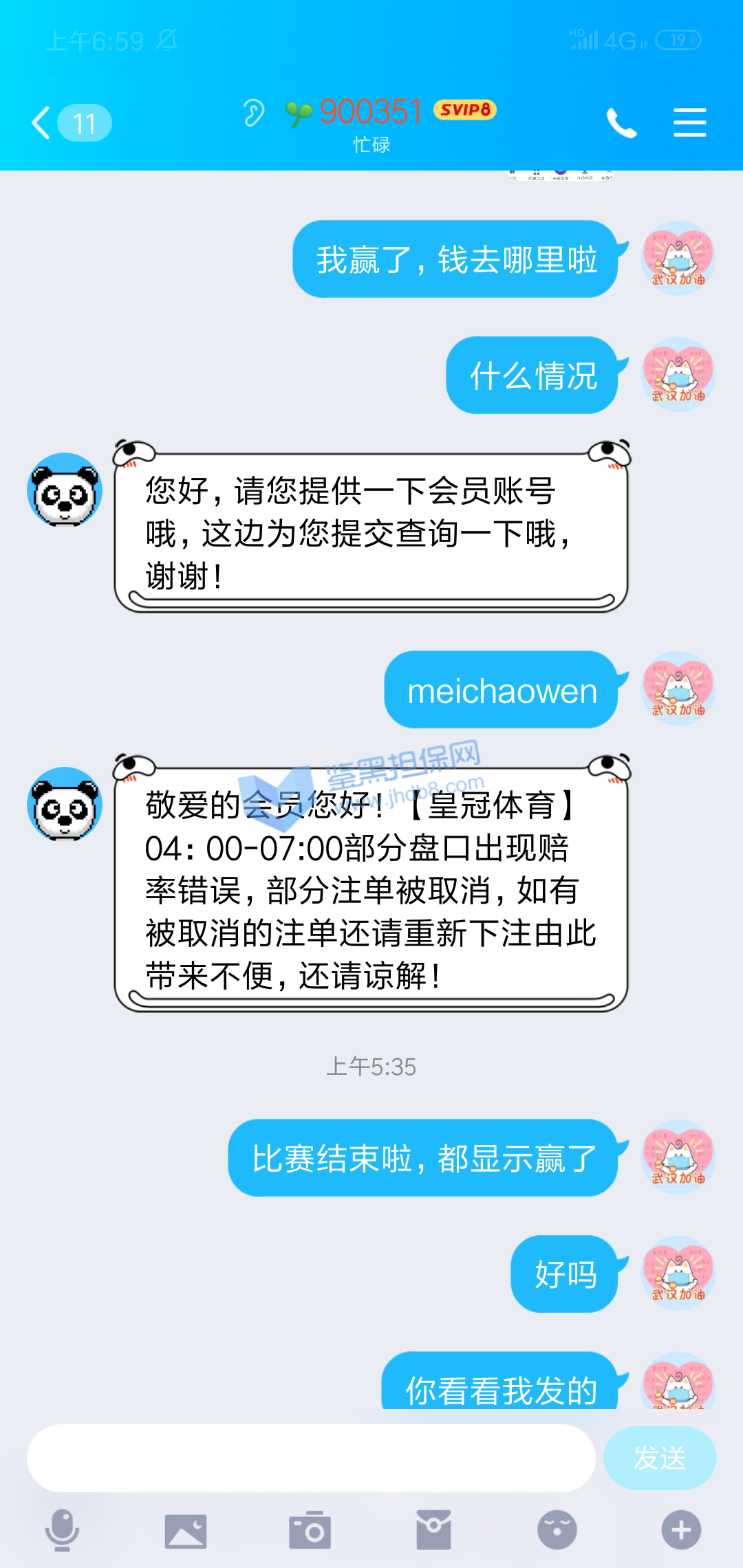Open the emoji sticker panel
Image resolution: width=743 pixels, height=1568 pixels.
557,1531
